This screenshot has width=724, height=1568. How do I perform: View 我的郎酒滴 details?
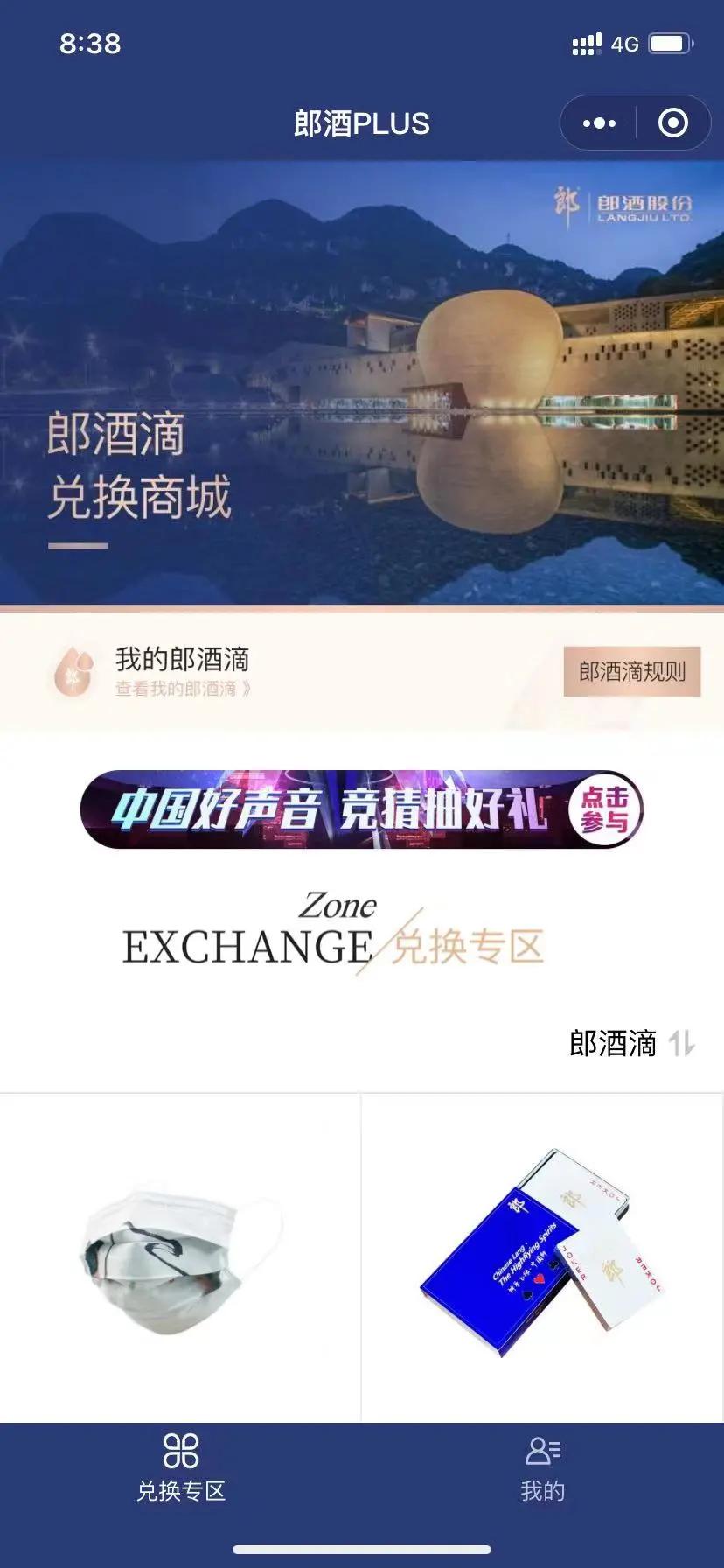point(182,671)
